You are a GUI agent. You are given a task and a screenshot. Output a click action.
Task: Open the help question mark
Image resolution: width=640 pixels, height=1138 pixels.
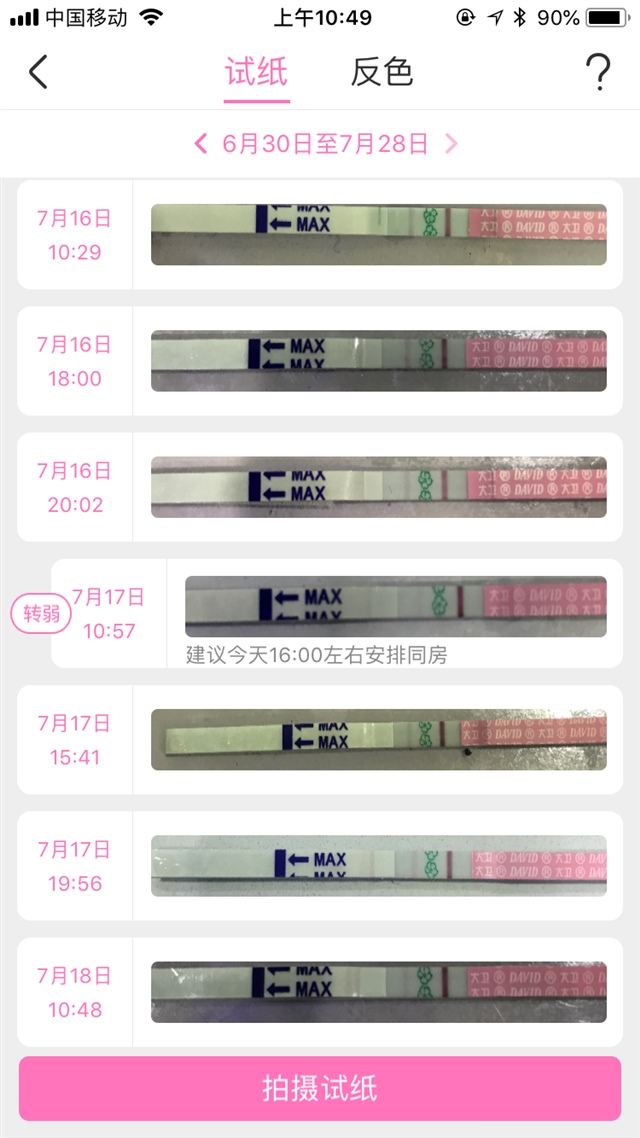click(x=597, y=72)
